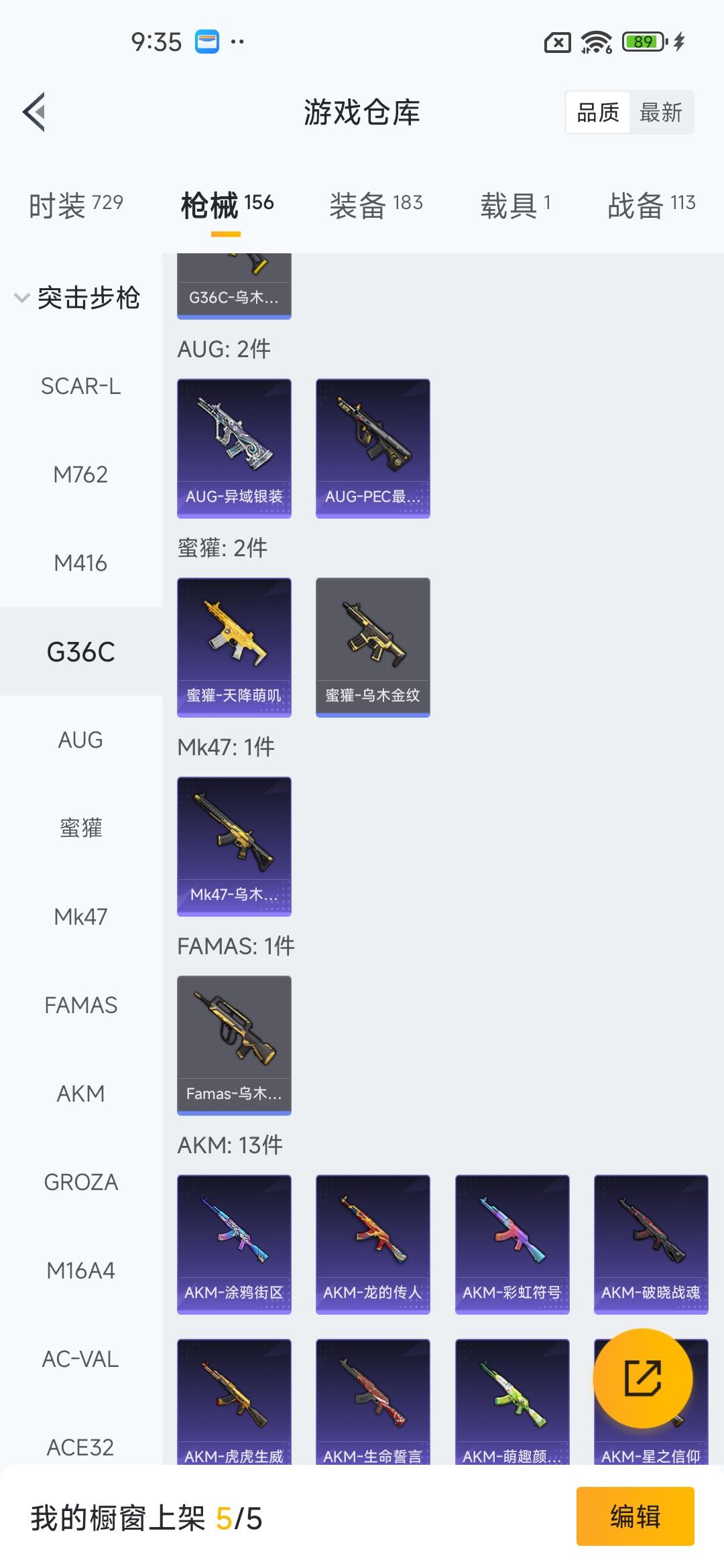This screenshot has height=1568, width=724.
Task: View the 蜜獾-天降萌叽 skin
Action: 234,647
